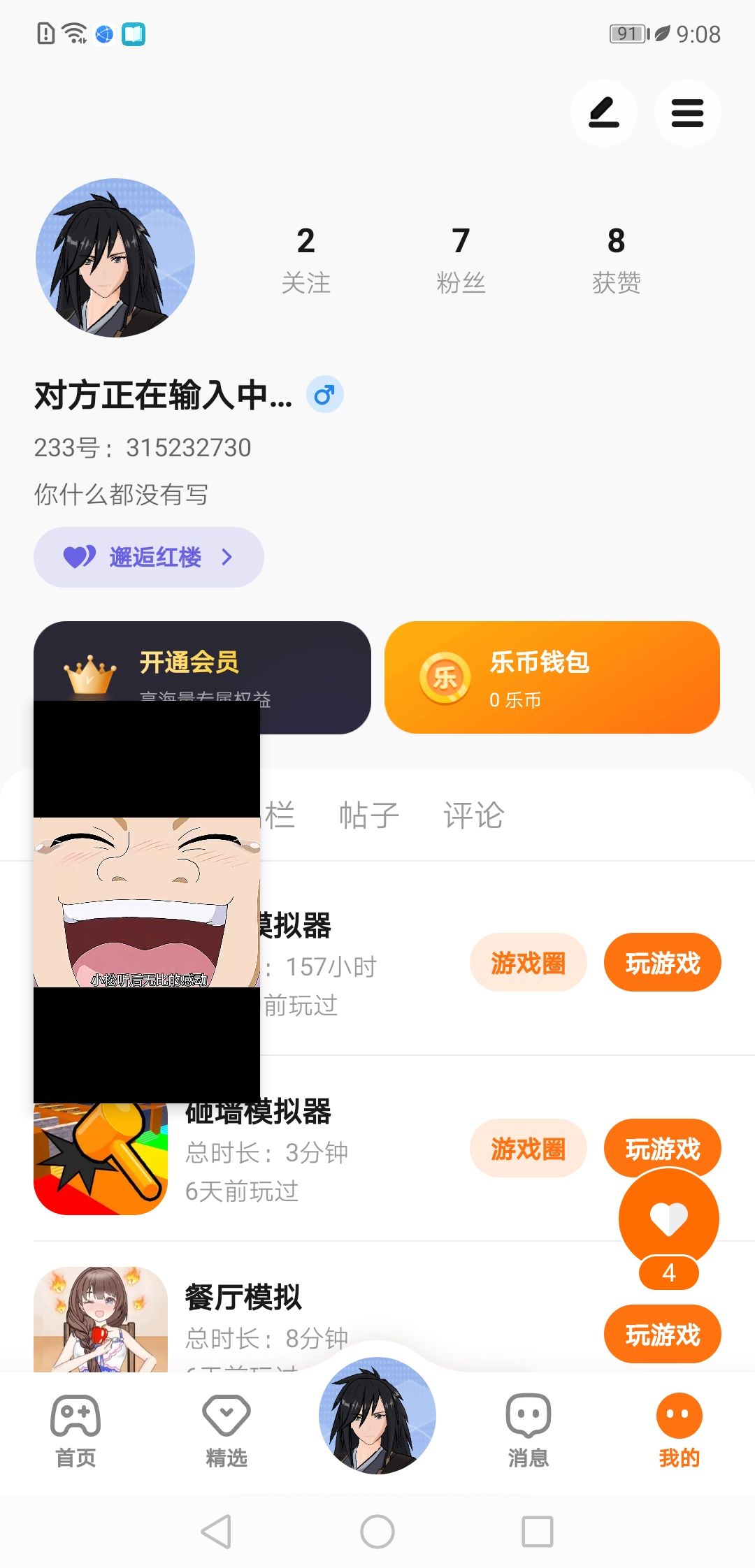Switch to the 评论 tab
Viewport: 755px width, 1568px height.
[473, 815]
